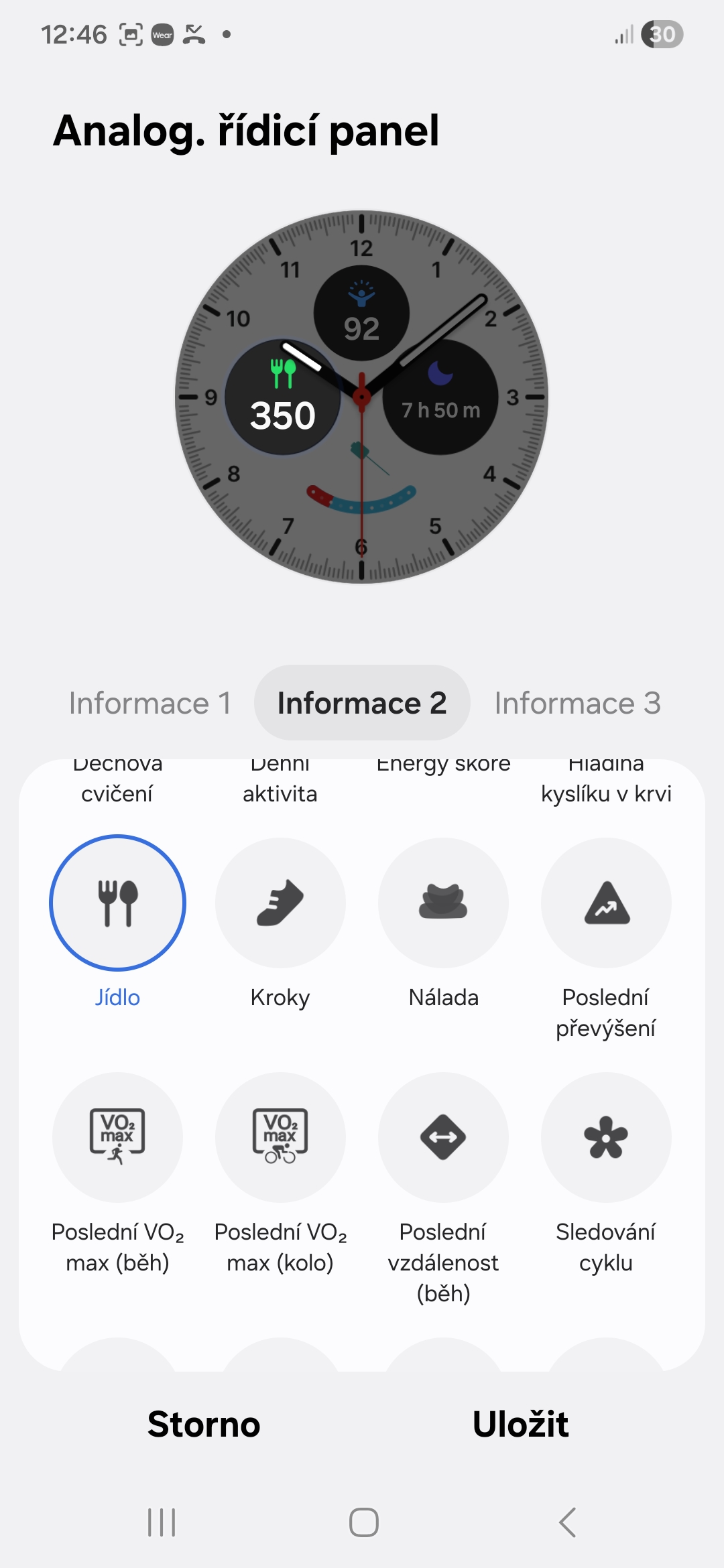
Task: Pick the Sledování cyklu option
Action: [606, 1137]
